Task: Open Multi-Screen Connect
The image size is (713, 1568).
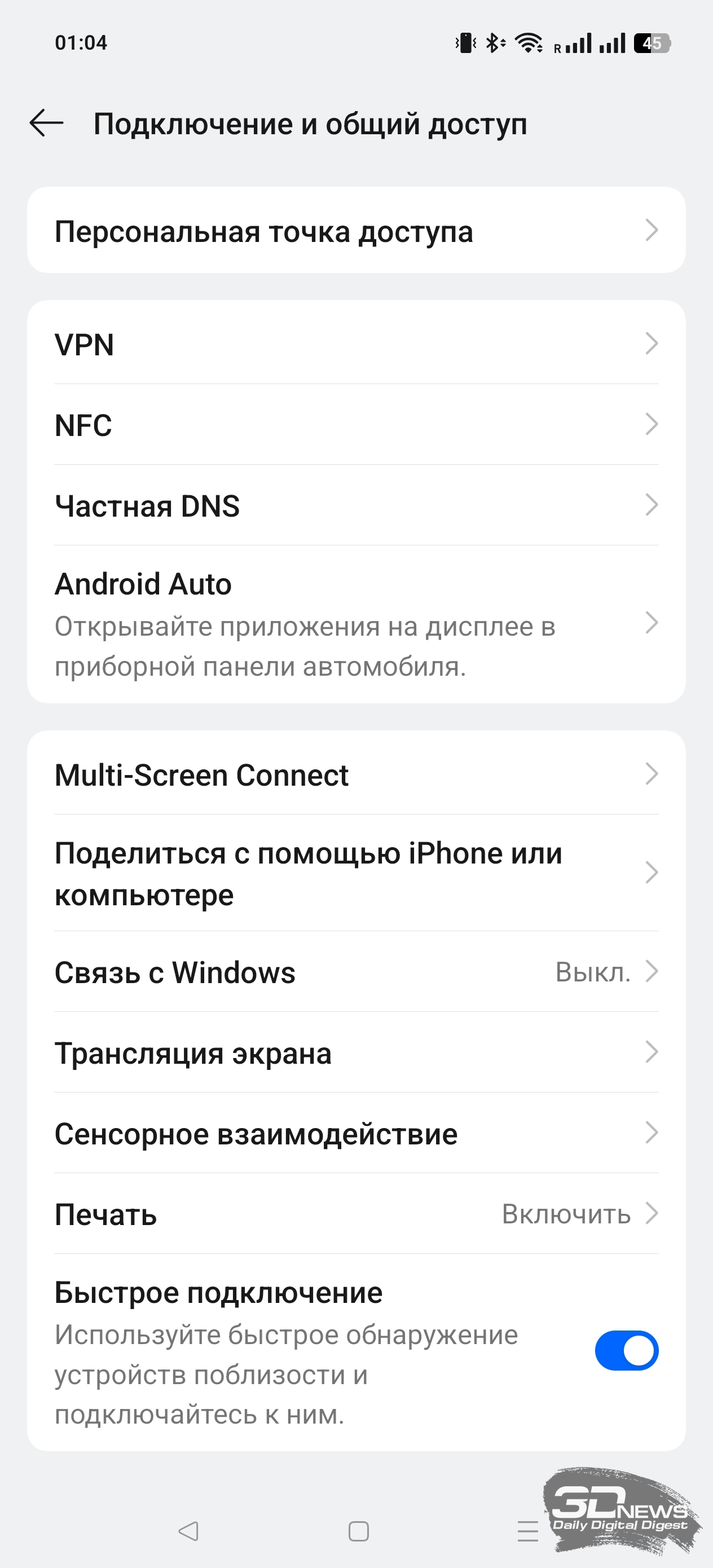Action: click(x=356, y=774)
